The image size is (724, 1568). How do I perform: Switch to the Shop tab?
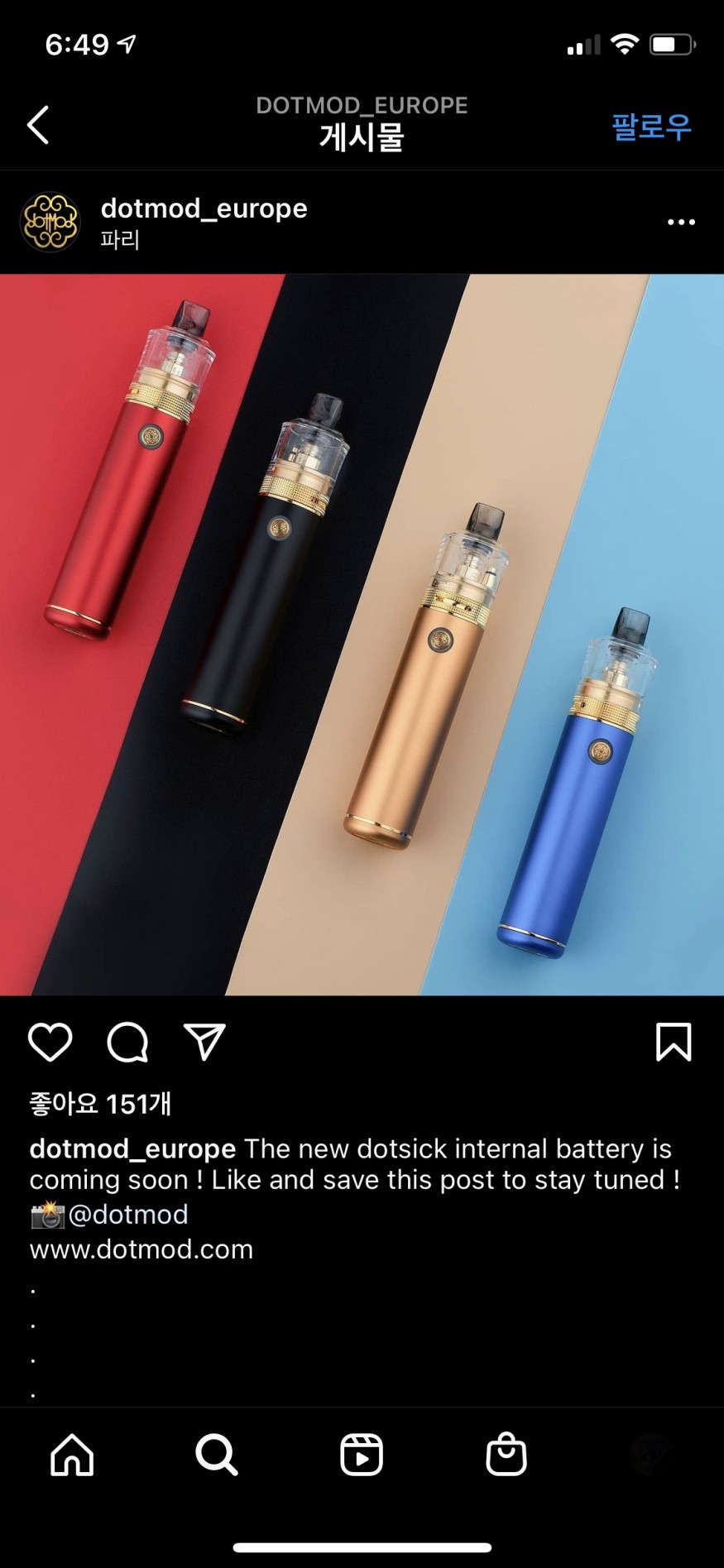tap(506, 1455)
